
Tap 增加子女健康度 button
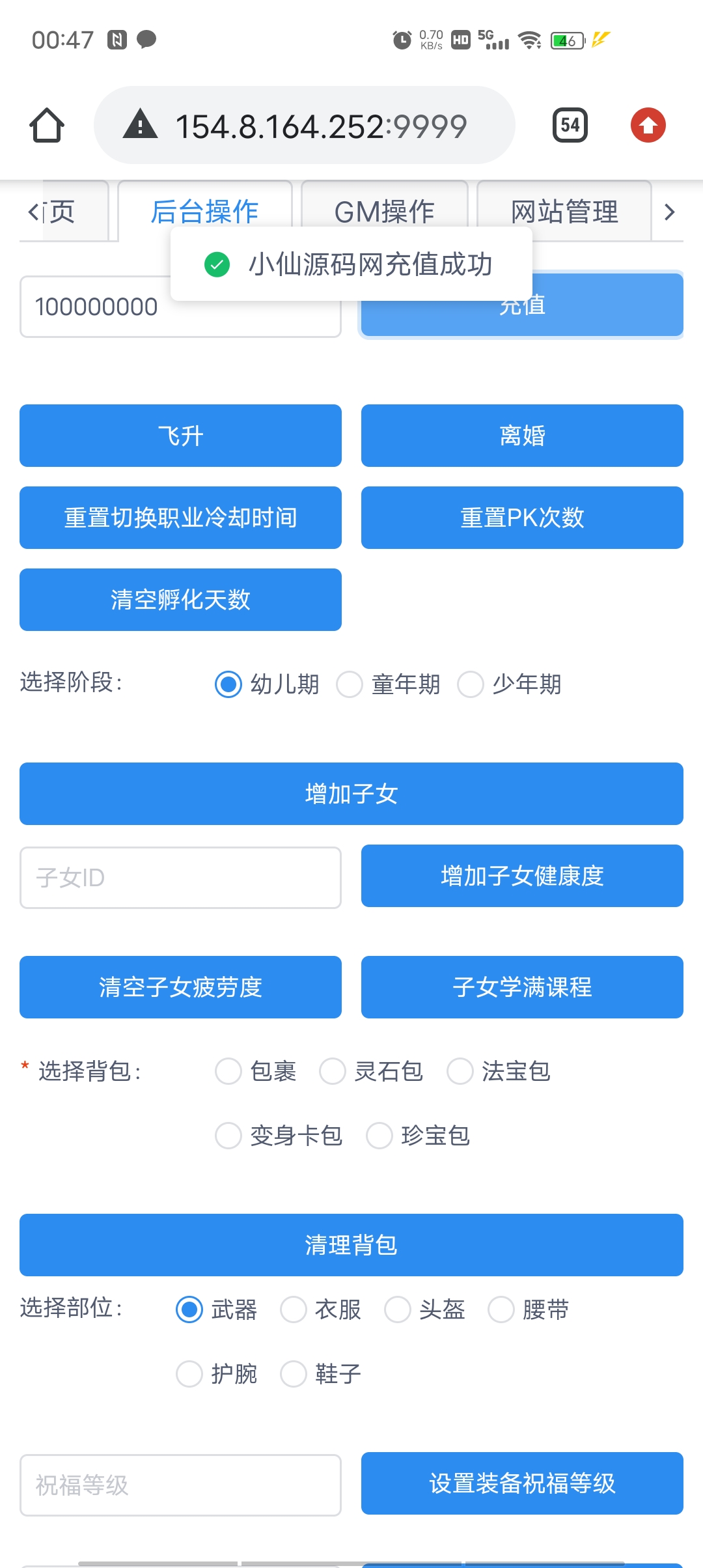(522, 876)
